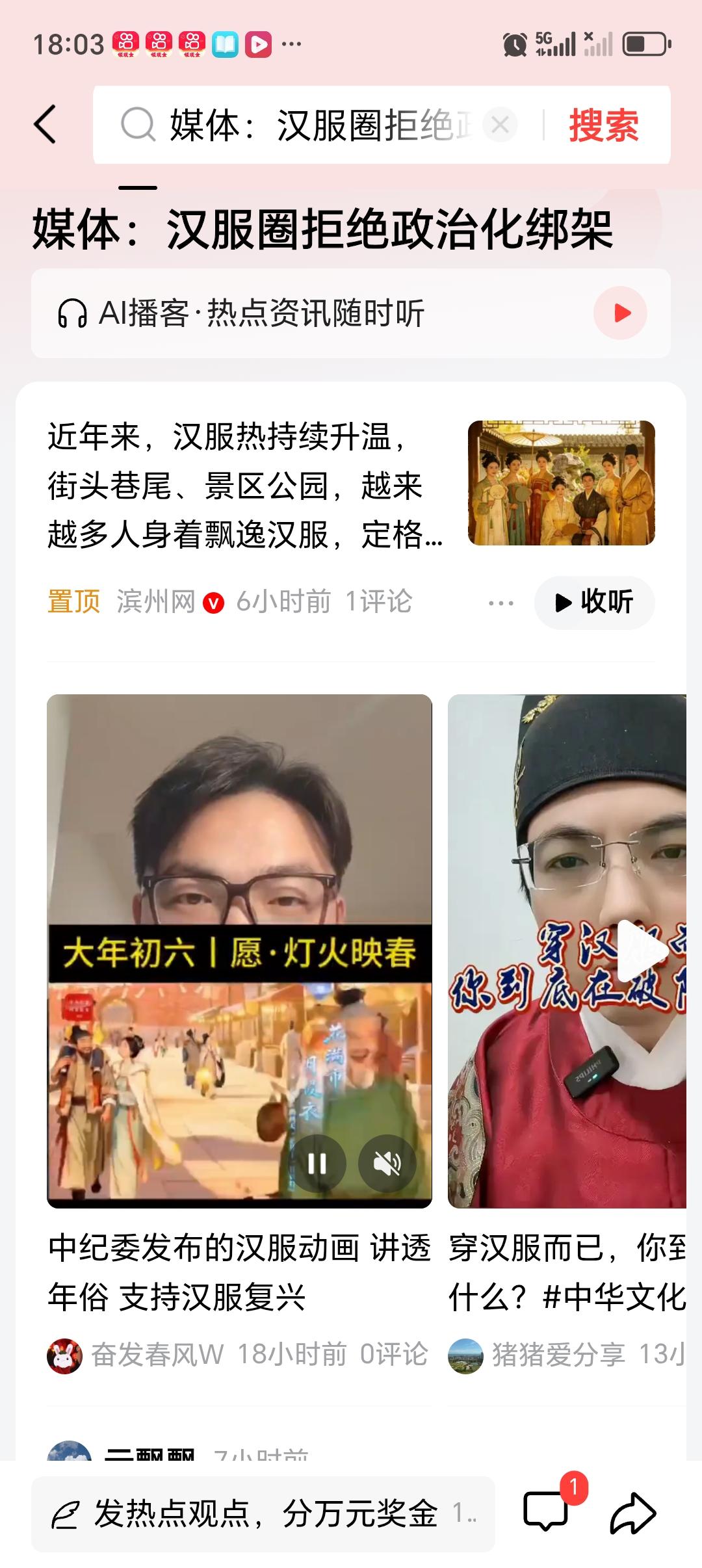The height and width of the screenshot is (1568, 702).
Task: Tap the headphone icon for AI播客
Action: (x=73, y=313)
